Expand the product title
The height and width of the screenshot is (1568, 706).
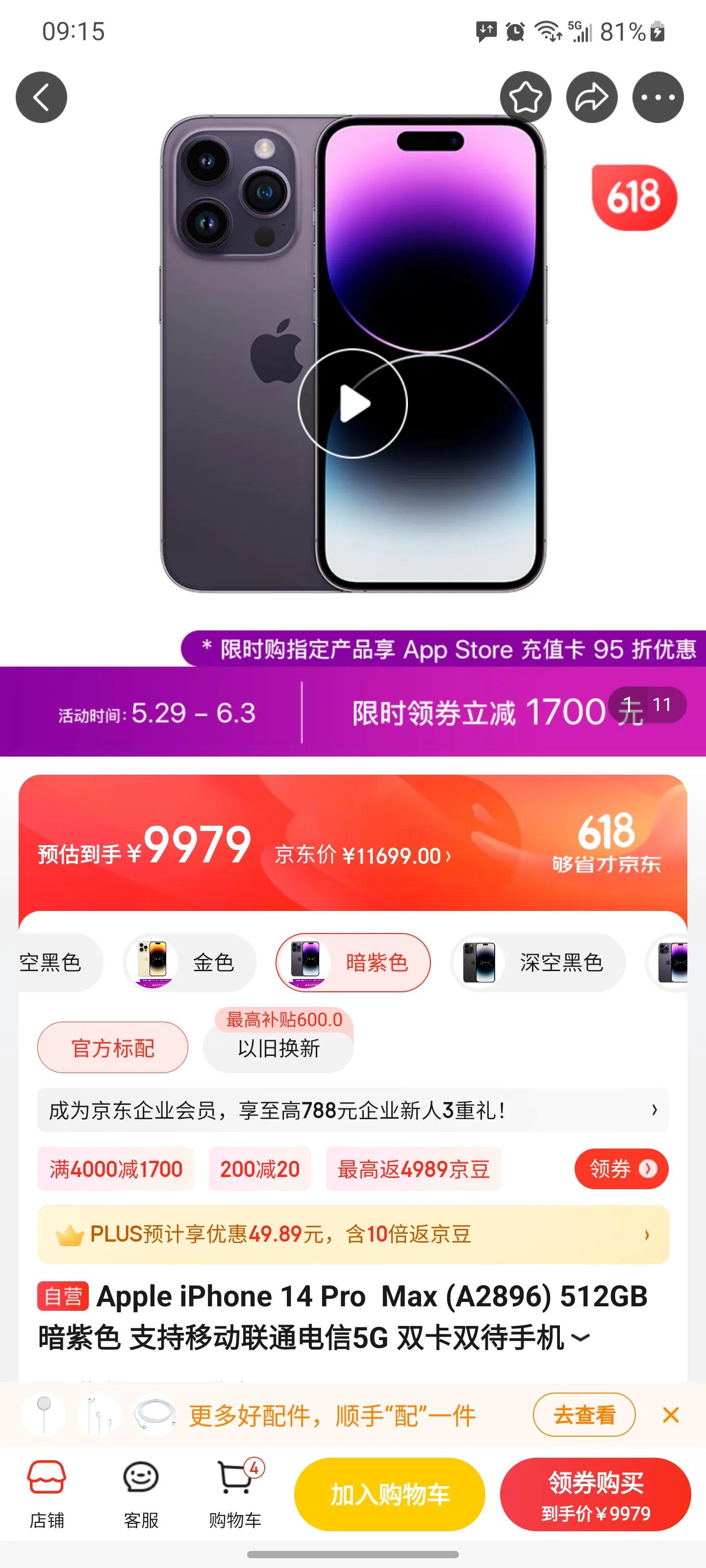[581, 1338]
